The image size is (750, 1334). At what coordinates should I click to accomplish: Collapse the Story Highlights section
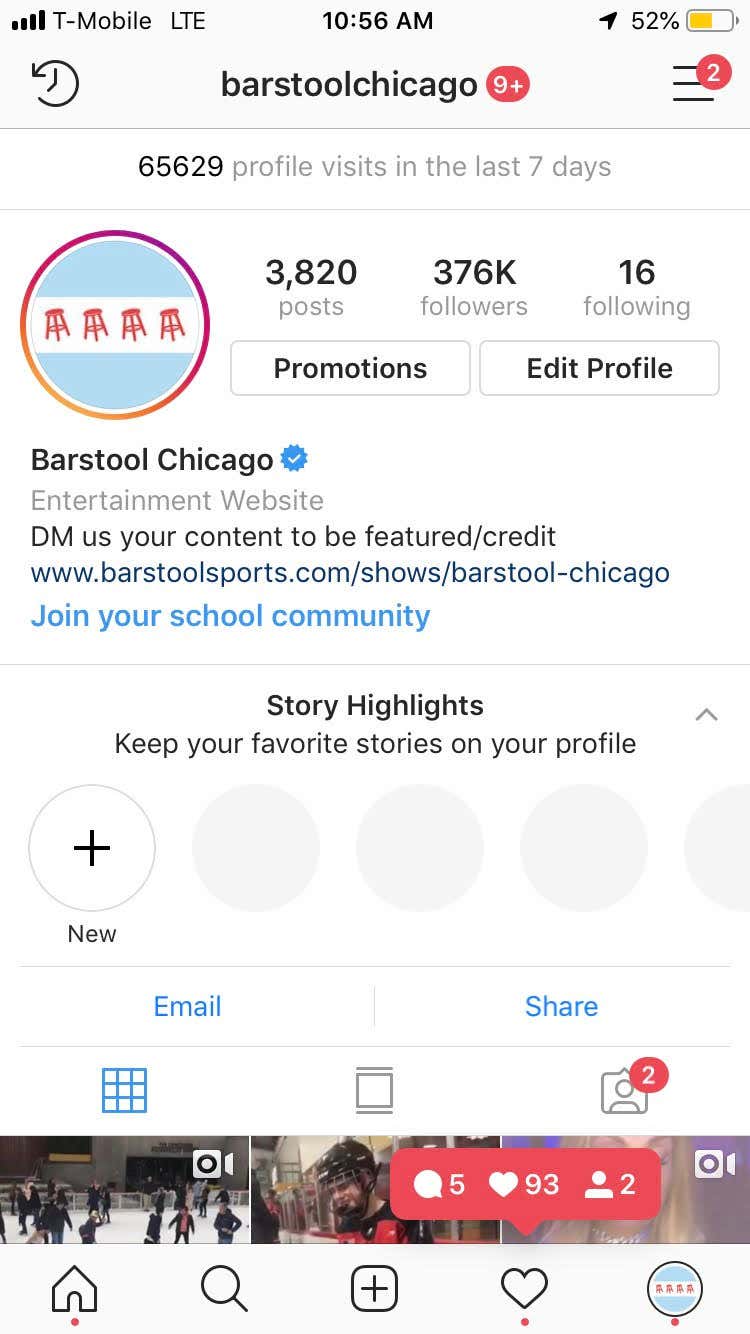pyautogui.click(x=707, y=714)
